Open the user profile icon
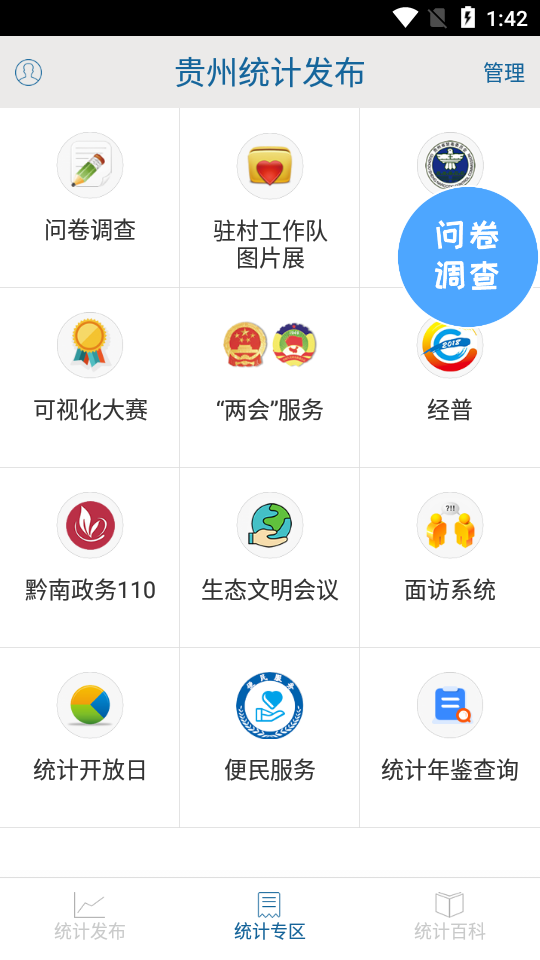 28,72
